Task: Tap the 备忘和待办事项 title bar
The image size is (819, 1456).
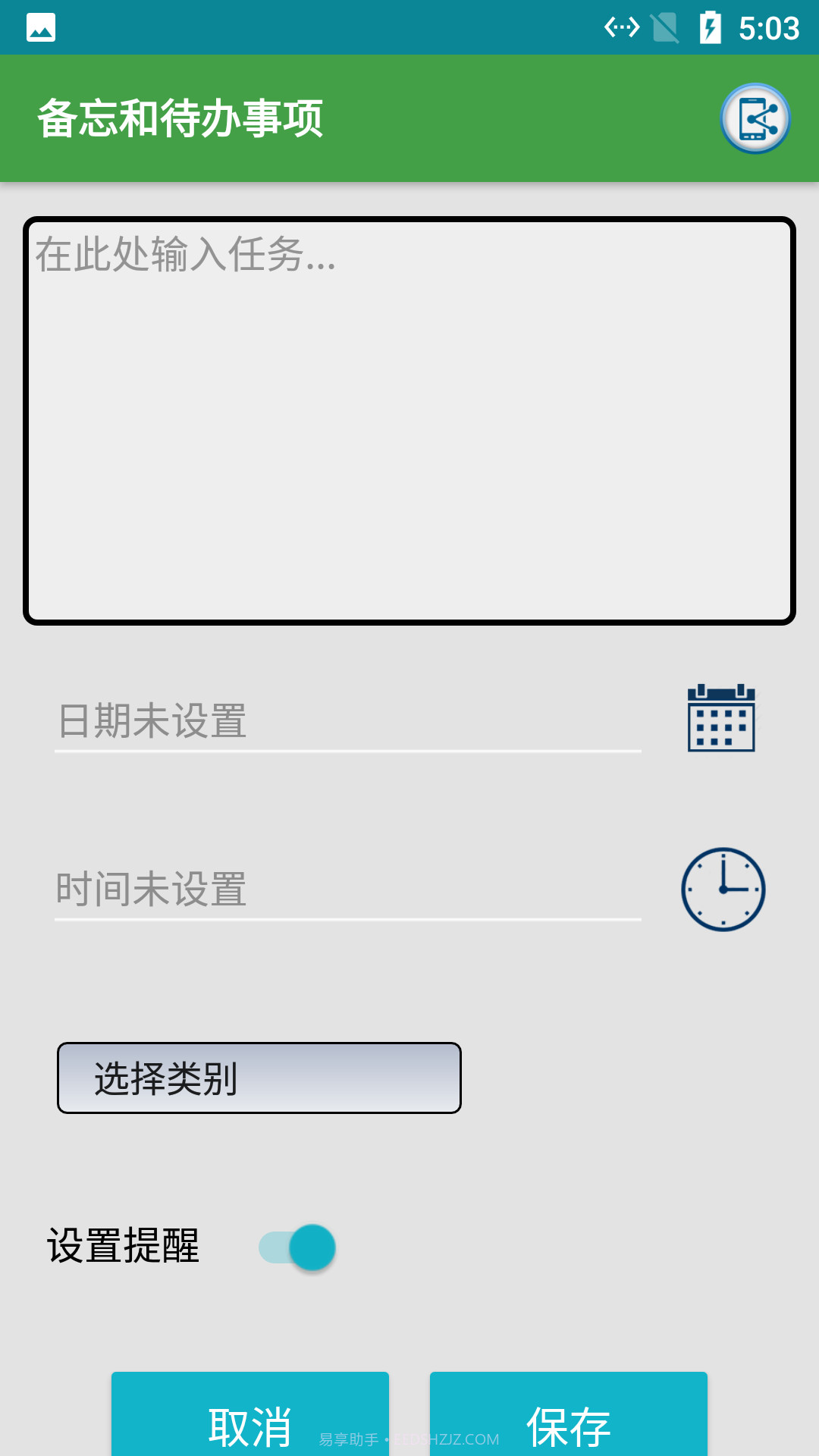Action: click(x=180, y=118)
